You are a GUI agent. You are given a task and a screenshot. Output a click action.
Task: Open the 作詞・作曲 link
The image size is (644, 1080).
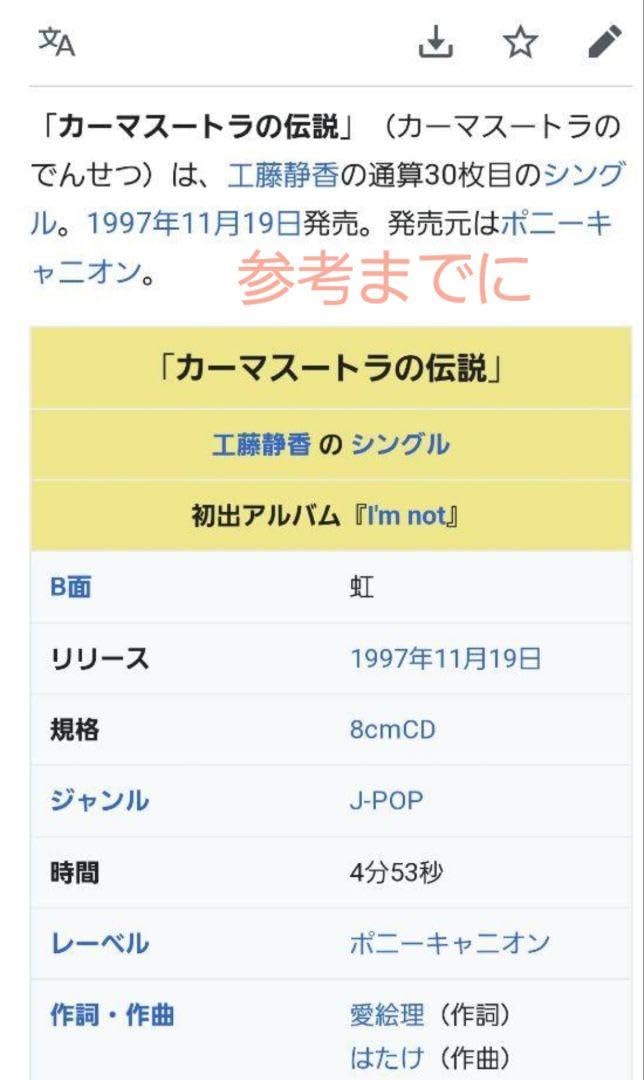pos(112,1015)
